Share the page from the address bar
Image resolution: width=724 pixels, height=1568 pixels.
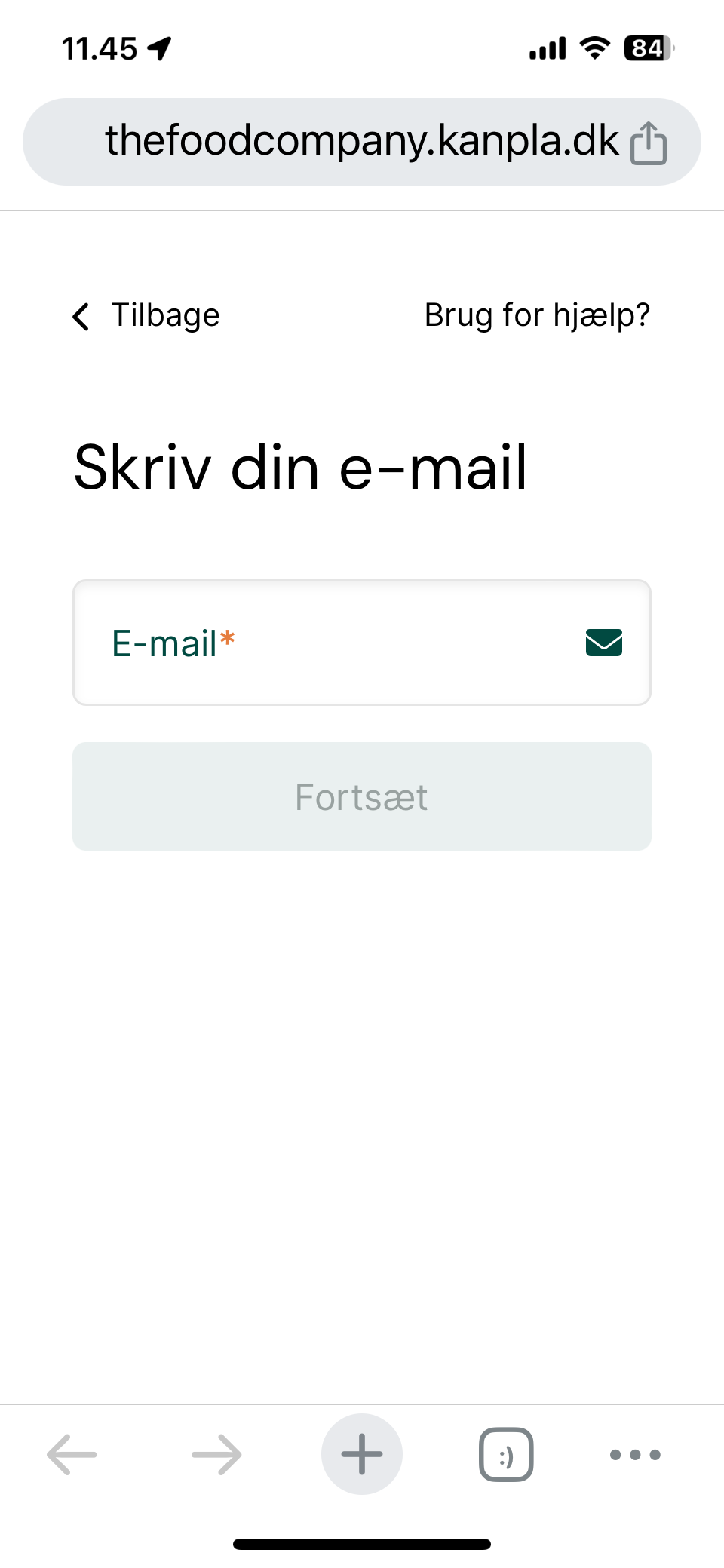(649, 142)
